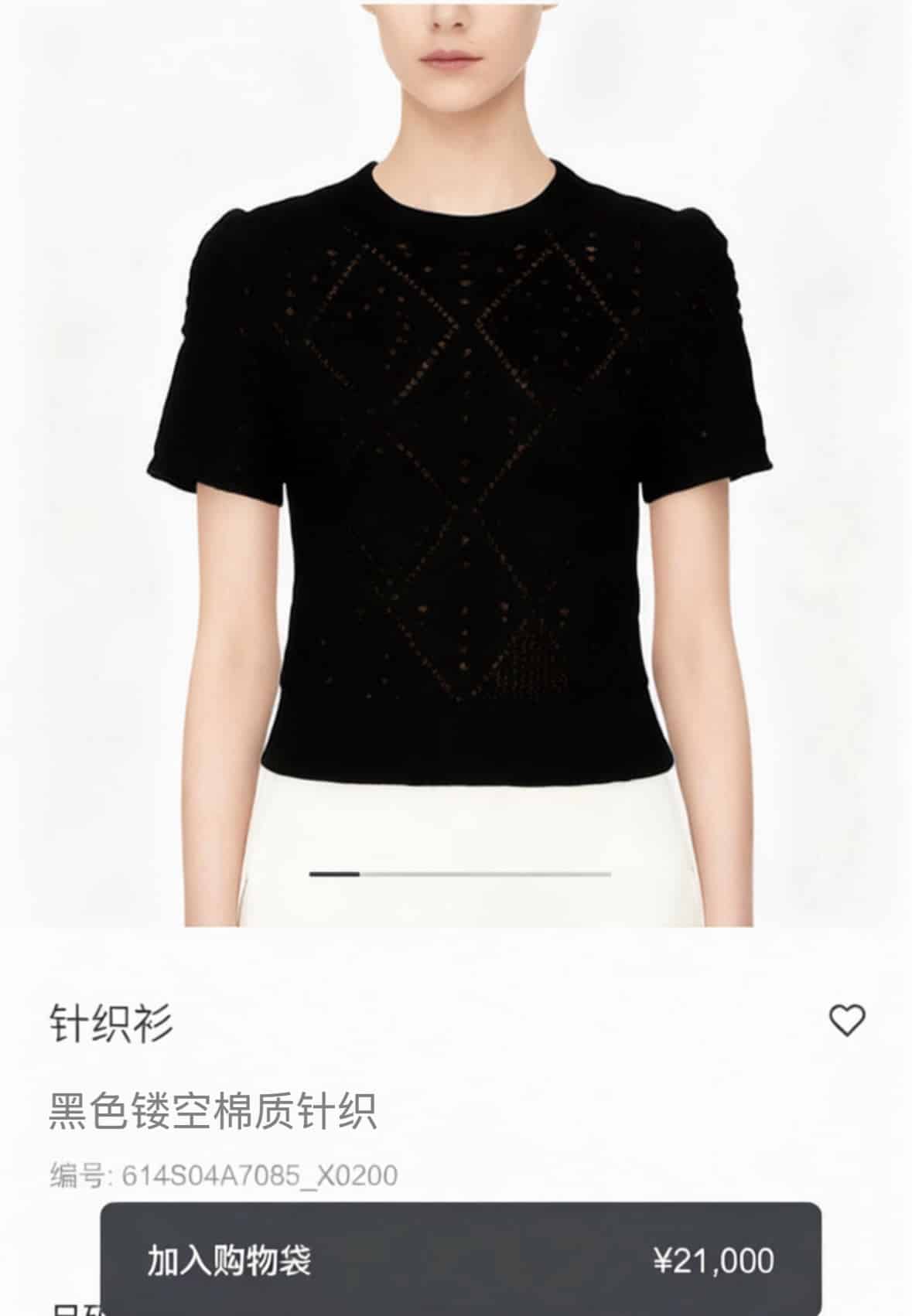Viewport: 912px width, 1316px height.
Task: Open the black knit top product image
Action: pyautogui.click(x=456, y=464)
